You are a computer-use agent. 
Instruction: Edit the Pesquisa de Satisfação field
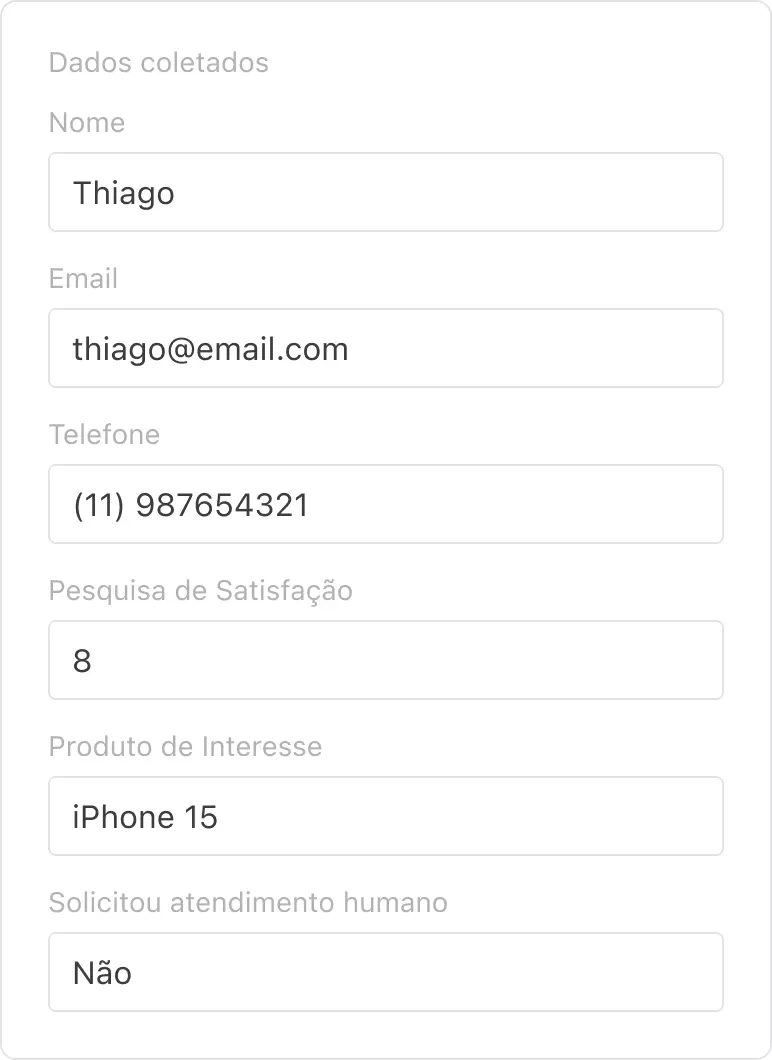point(385,660)
